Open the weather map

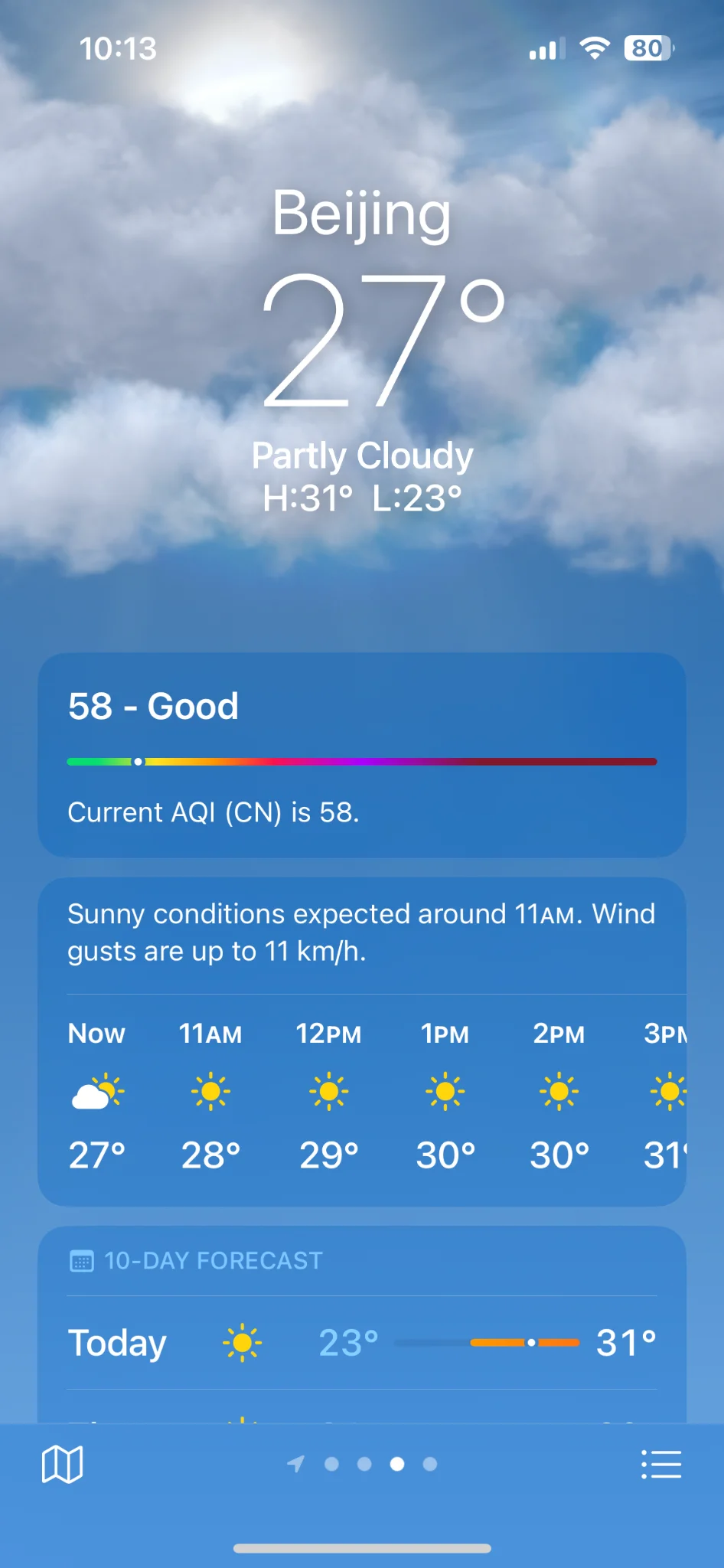click(x=62, y=1465)
